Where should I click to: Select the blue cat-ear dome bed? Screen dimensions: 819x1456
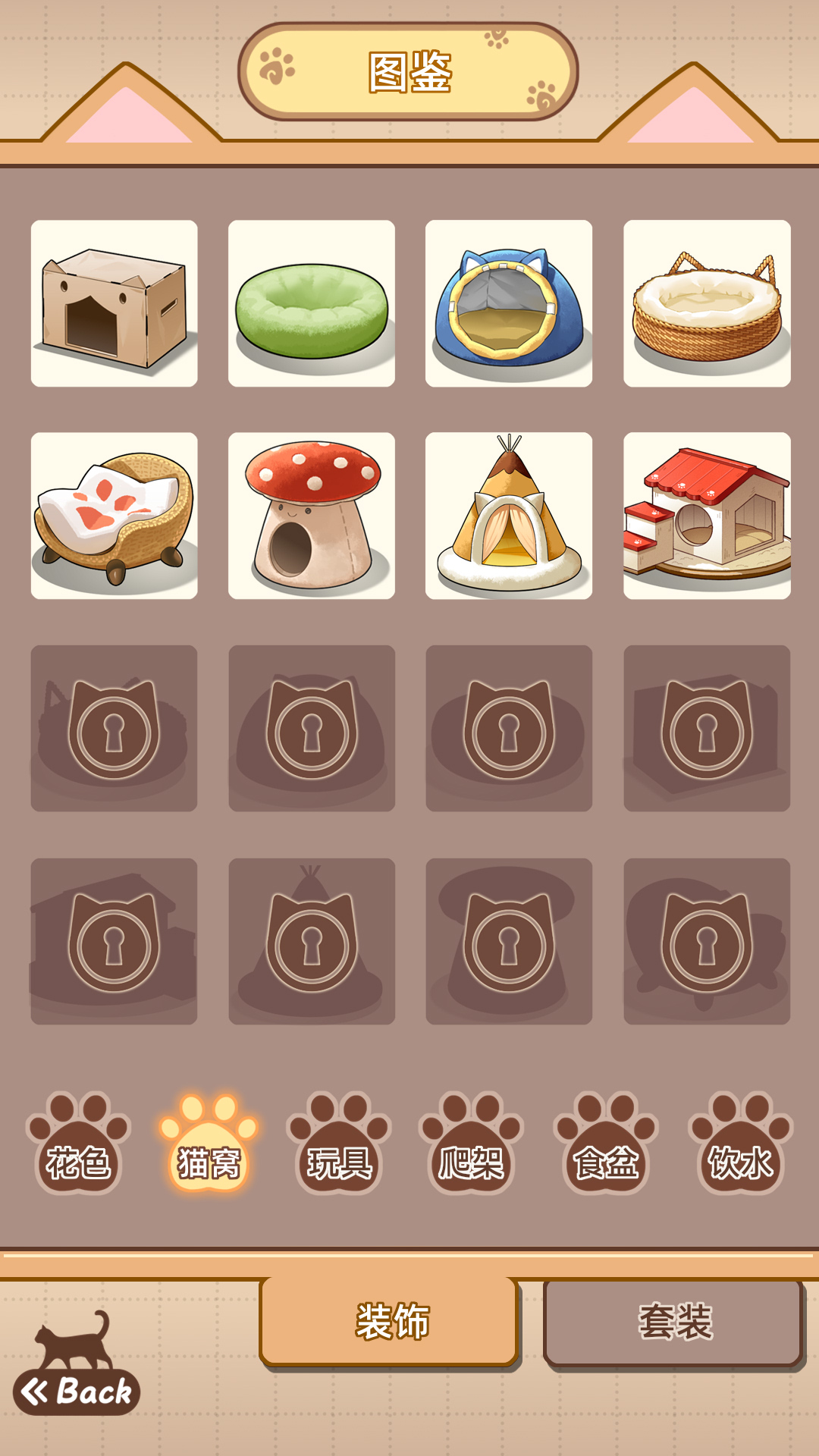point(510,302)
